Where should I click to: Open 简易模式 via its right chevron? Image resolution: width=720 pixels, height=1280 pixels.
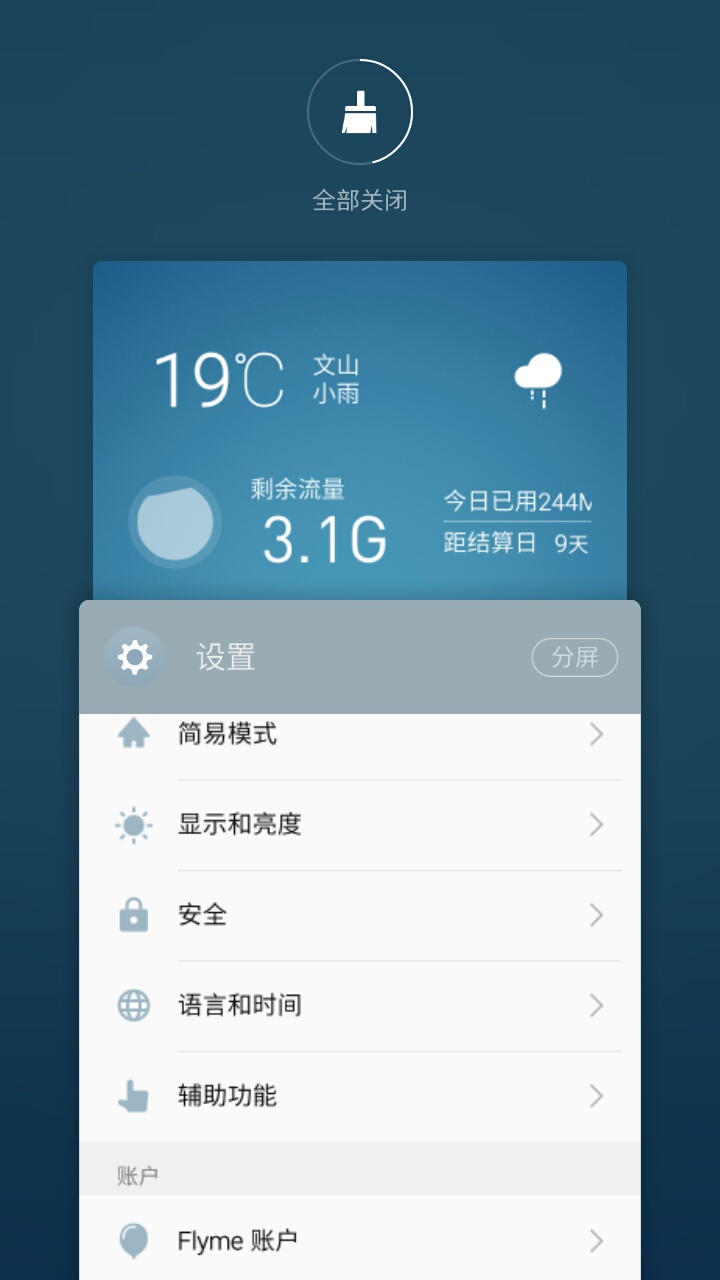coord(596,734)
